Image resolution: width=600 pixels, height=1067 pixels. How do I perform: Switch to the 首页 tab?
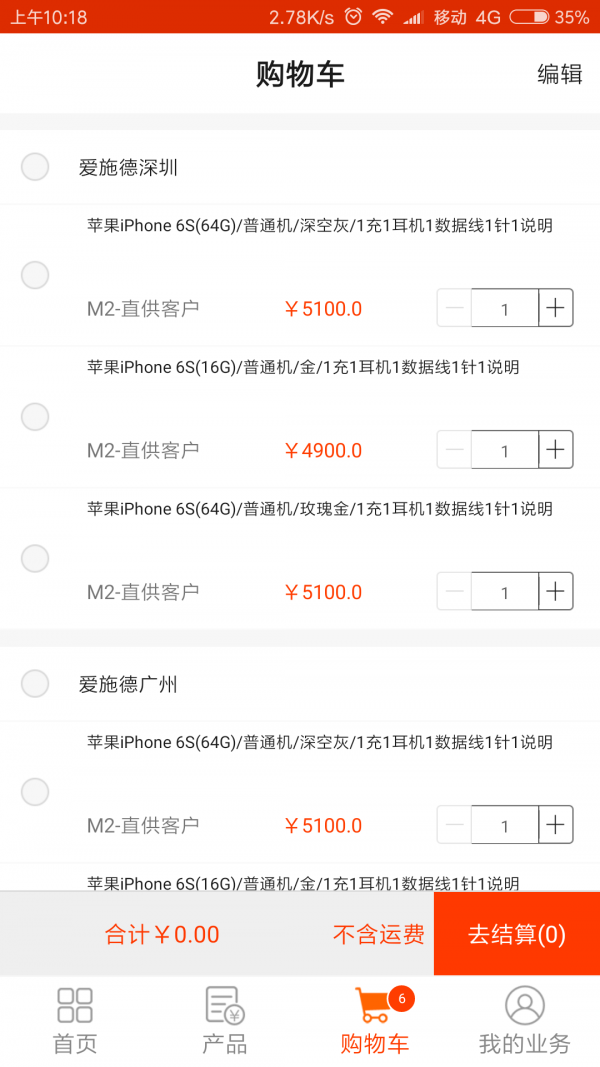point(75,1020)
